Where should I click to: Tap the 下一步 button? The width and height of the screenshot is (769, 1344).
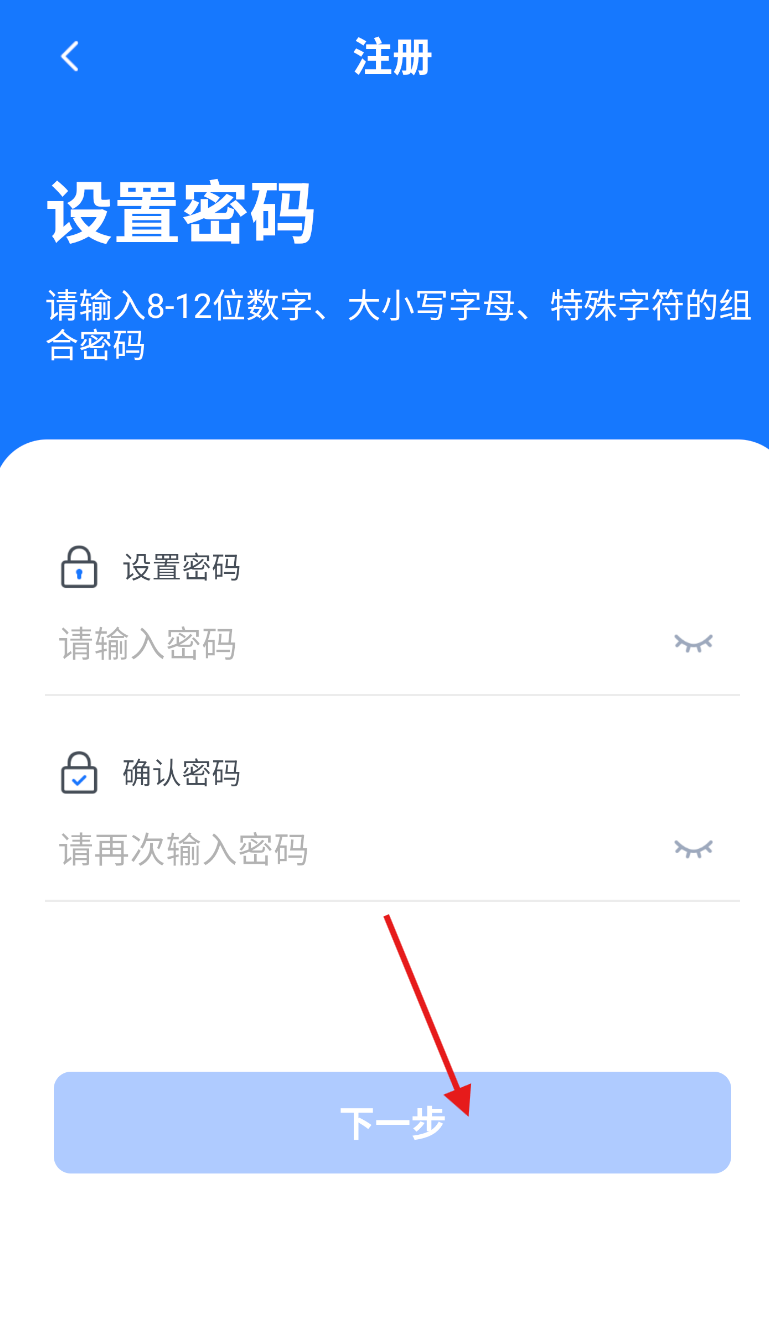click(x=392, y=1122)
